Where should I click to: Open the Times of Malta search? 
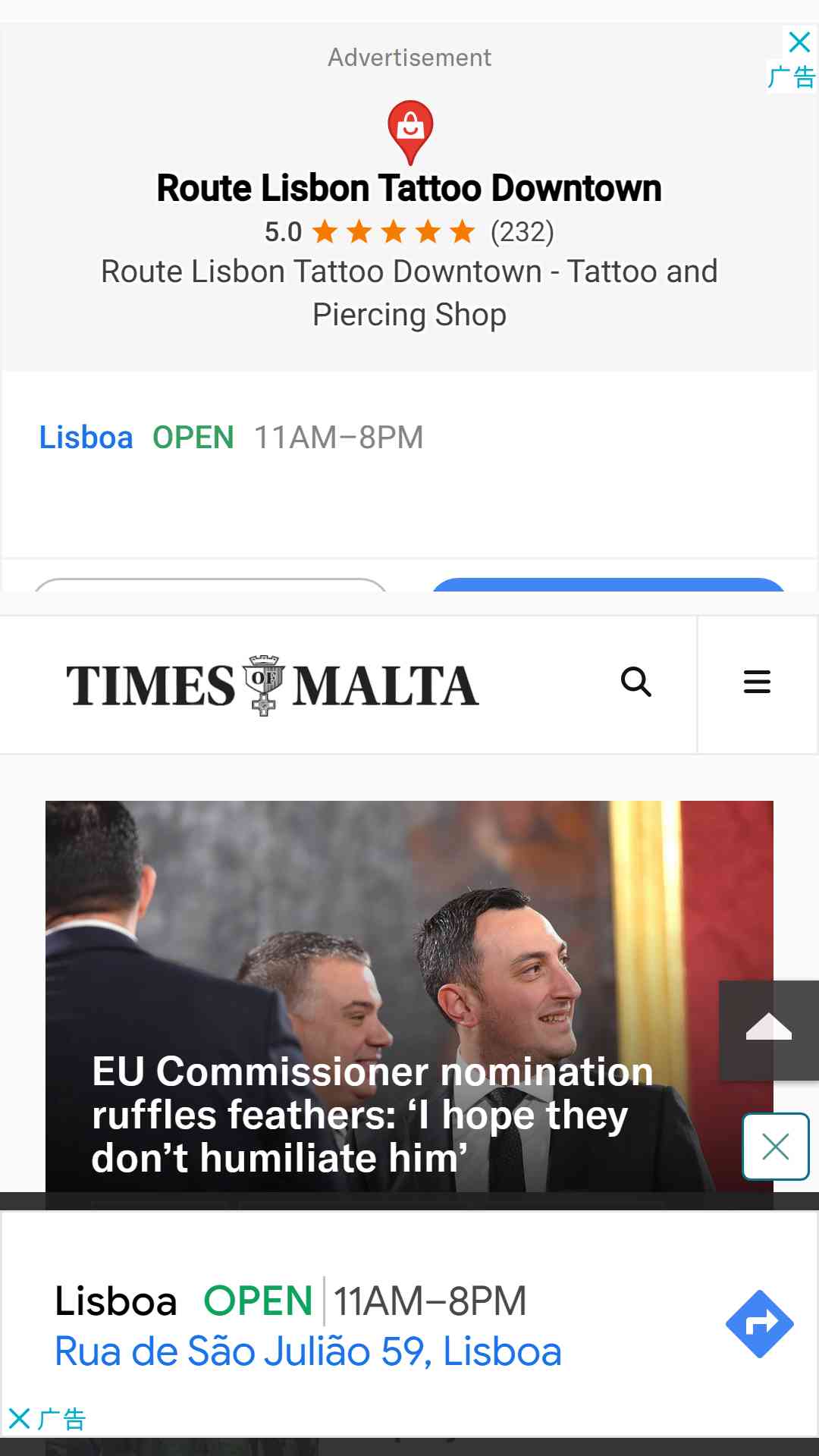pyautogui.click(x=635, y=682)
